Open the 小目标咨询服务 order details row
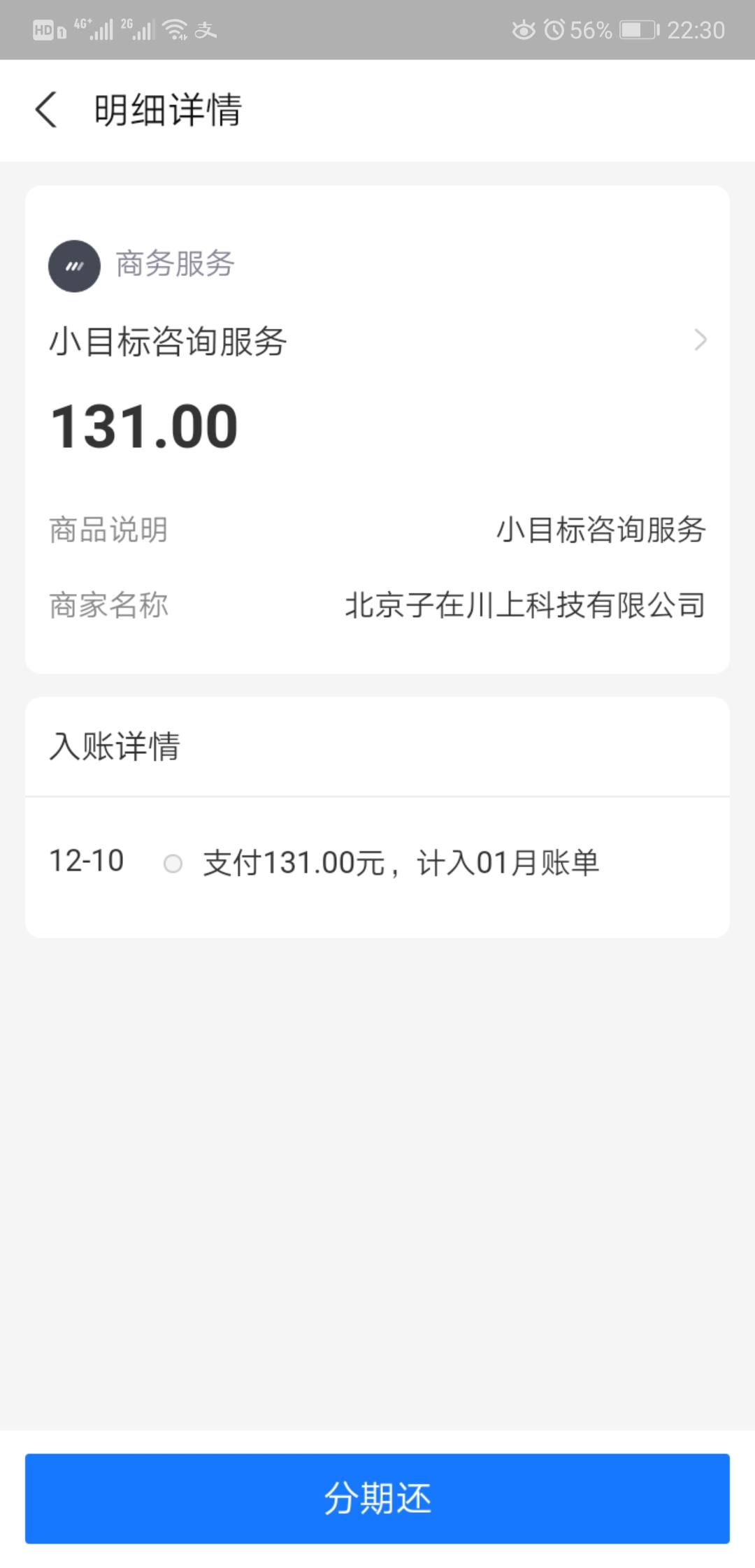Screen dimensions: 755x1568 (x=377, y=341)
